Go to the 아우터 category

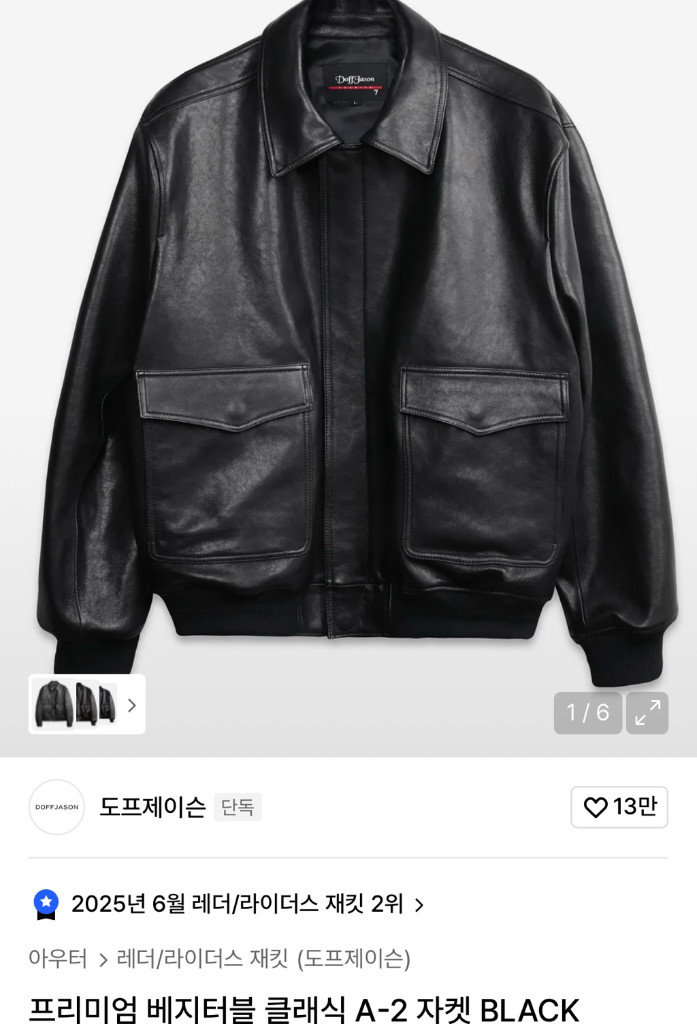point(57,959)
